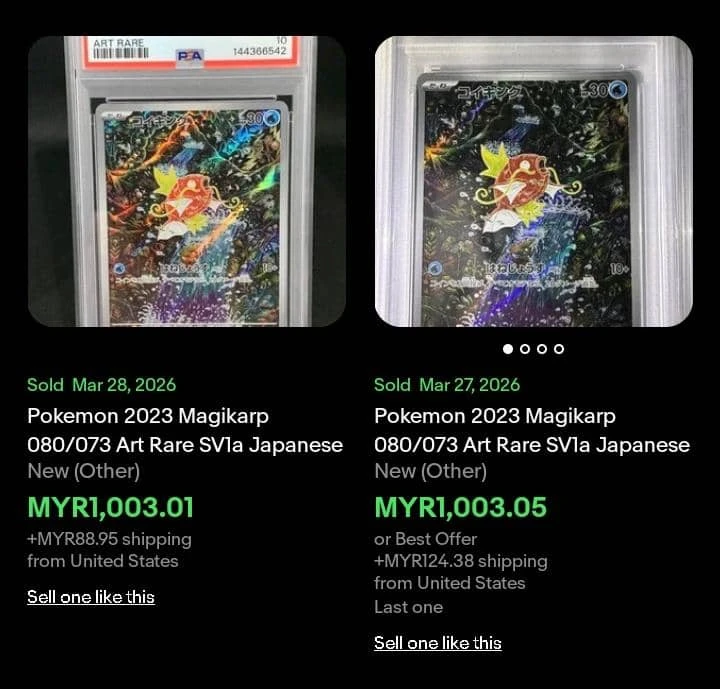Tap 'Sell one like this' under MYR1,003.01 listing
This screenshot has height=689, width=720.
(x=91, y=597)
